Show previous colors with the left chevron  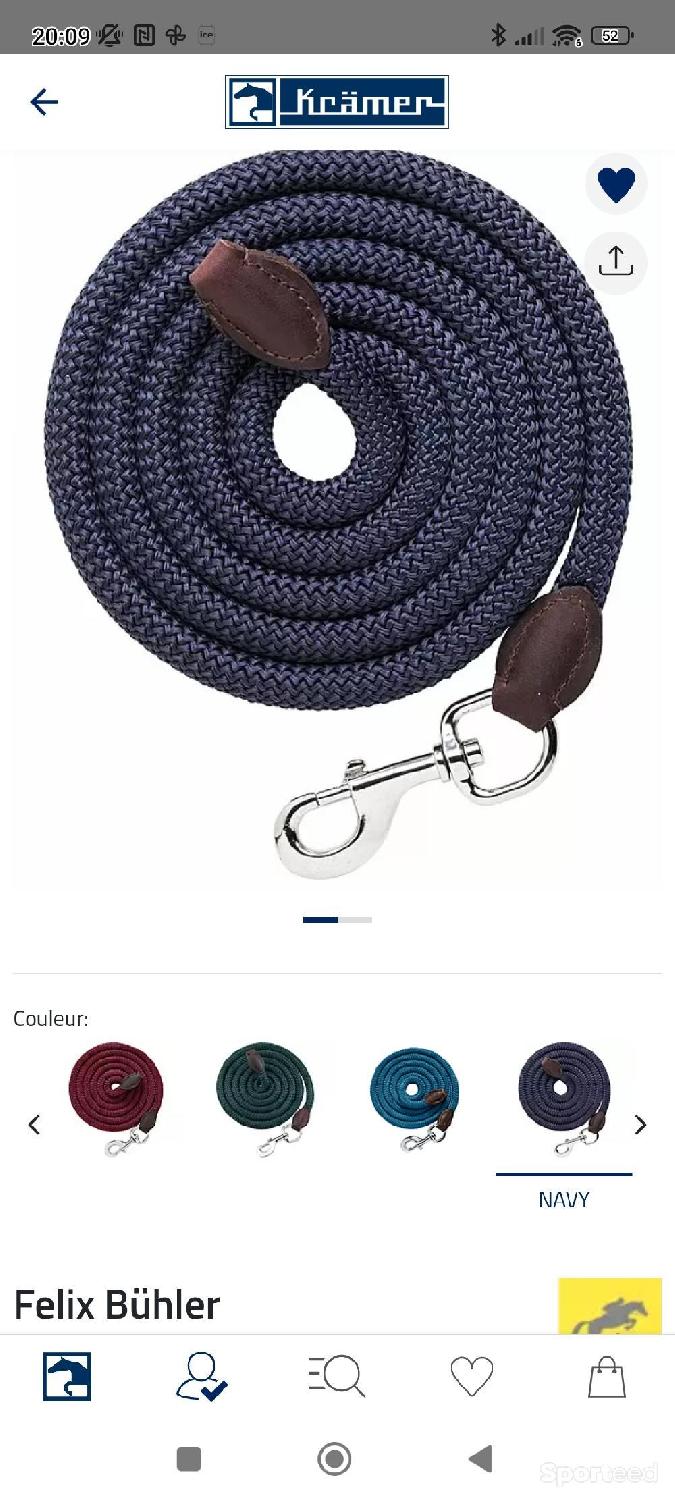(34, 1125)
